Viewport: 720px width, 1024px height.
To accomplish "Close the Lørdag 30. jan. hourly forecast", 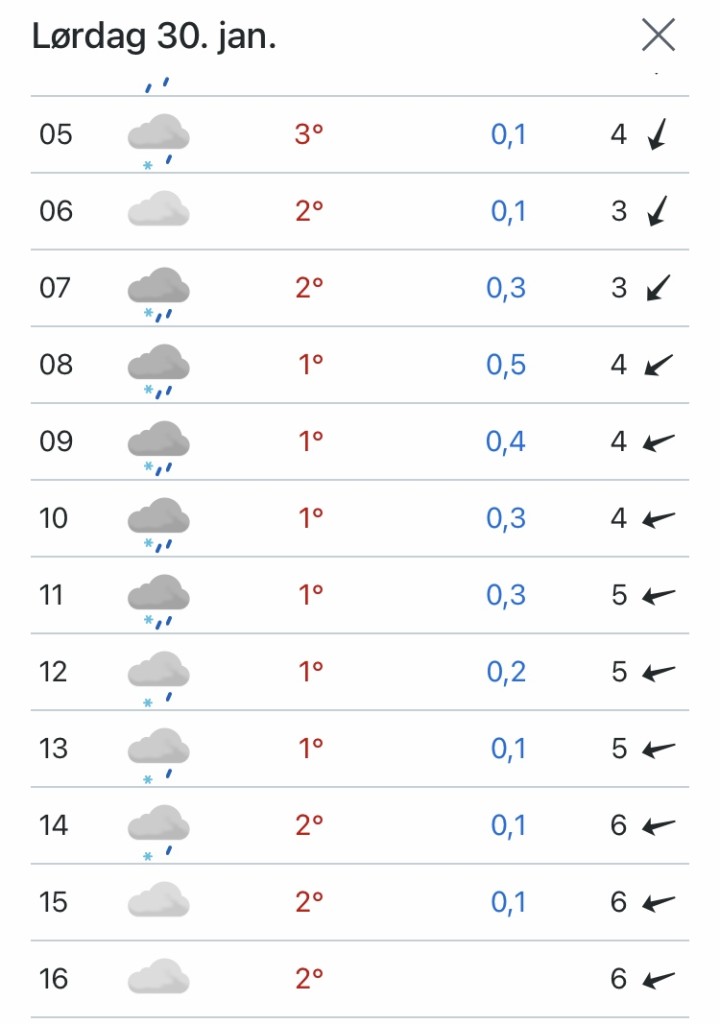I will [x=658, y=35].
